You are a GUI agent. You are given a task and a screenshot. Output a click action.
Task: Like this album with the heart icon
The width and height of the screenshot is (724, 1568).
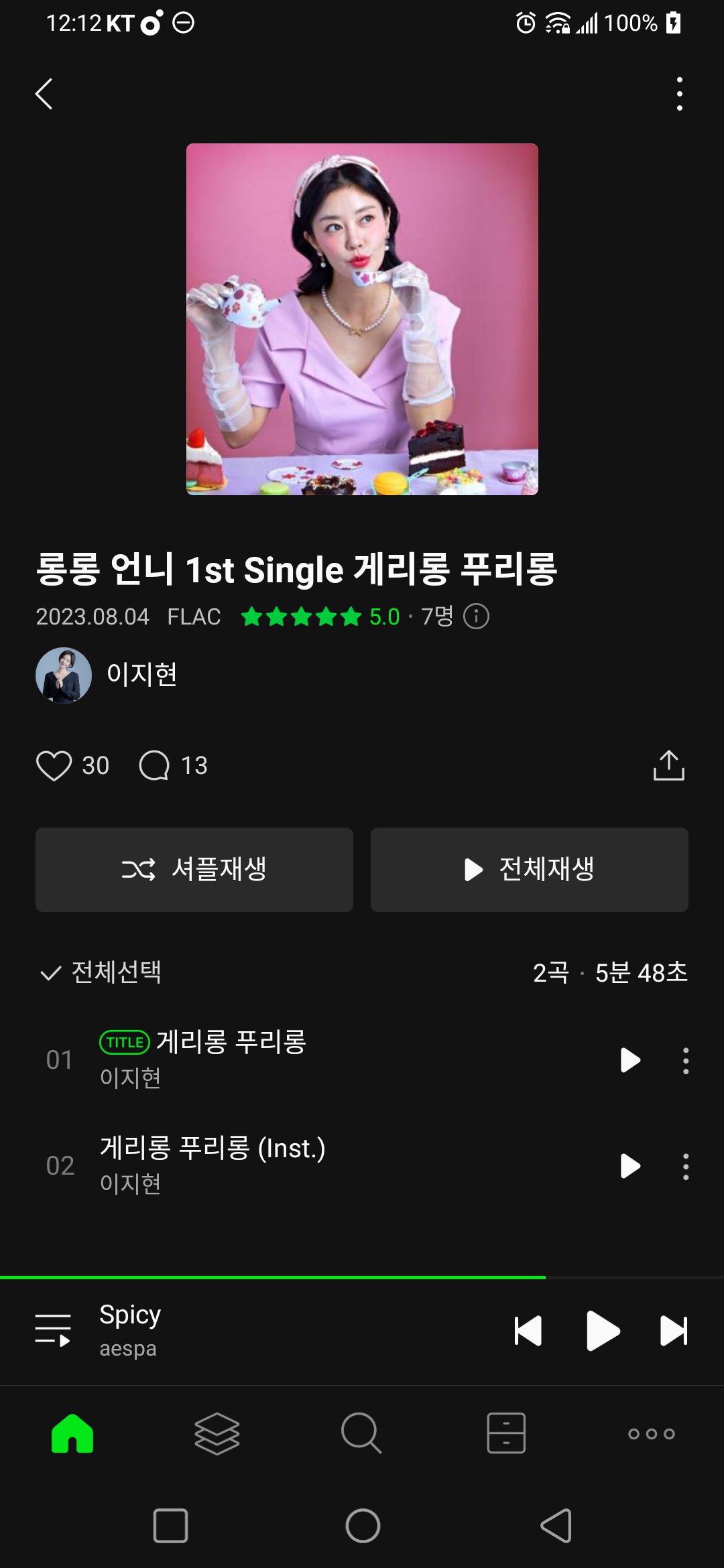[54, 765]
